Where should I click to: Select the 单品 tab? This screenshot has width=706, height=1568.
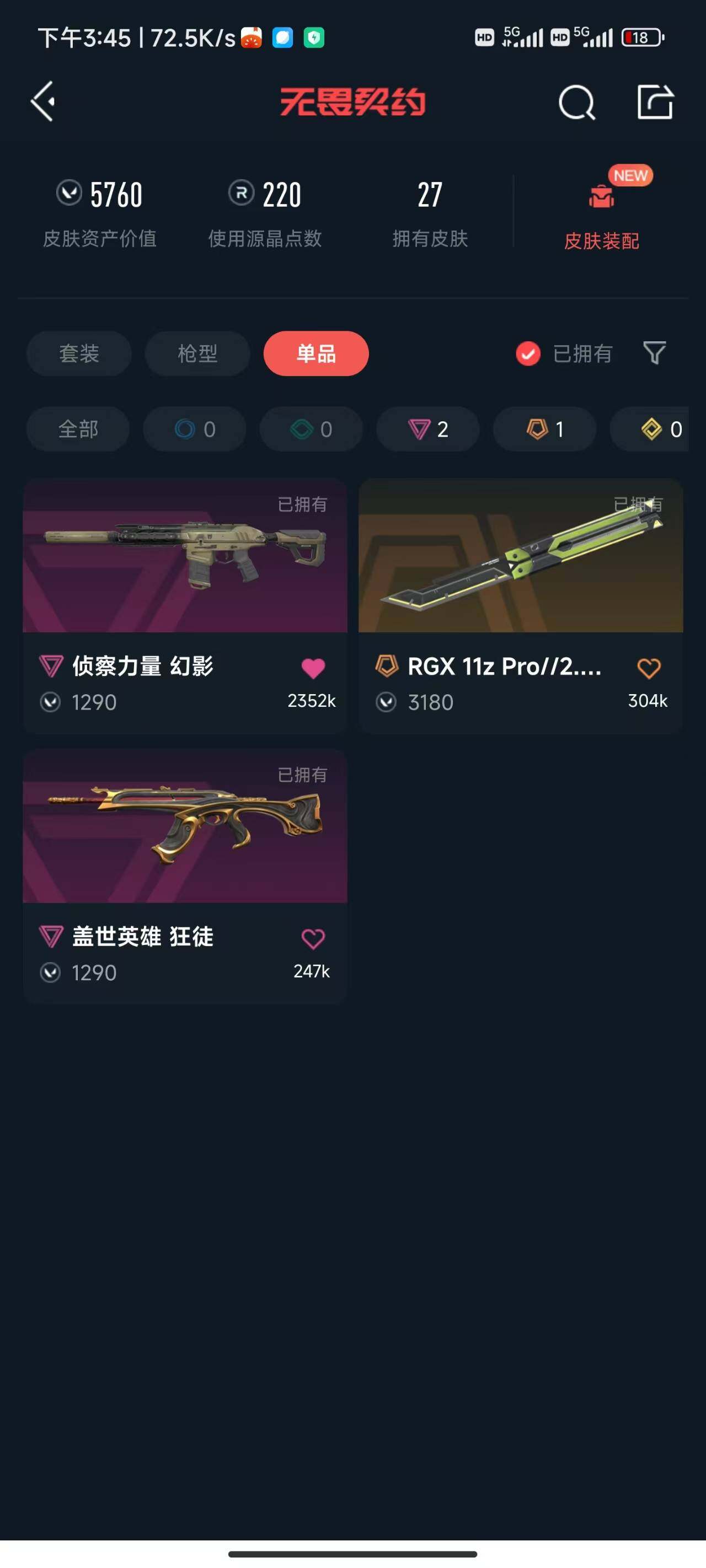tap(315, 353)
